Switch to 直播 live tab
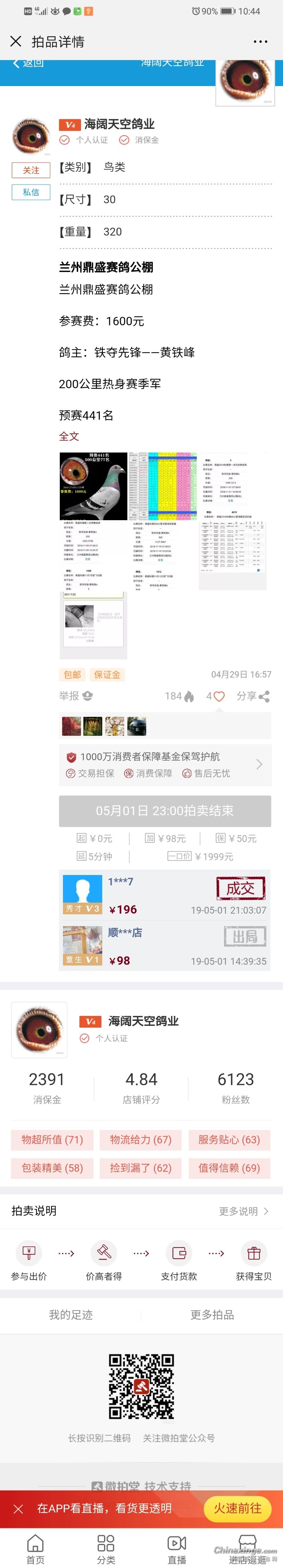283x1568 pixels. coord(177,1547)
